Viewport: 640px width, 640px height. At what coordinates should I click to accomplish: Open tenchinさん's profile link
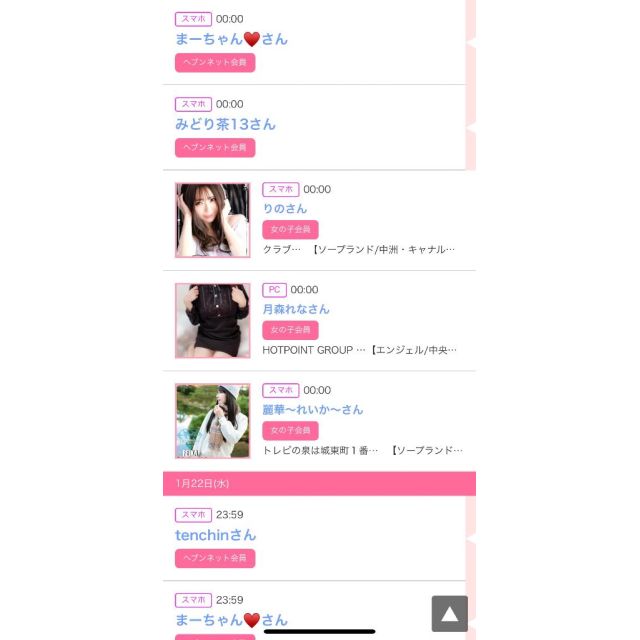[x=215, y=535]
